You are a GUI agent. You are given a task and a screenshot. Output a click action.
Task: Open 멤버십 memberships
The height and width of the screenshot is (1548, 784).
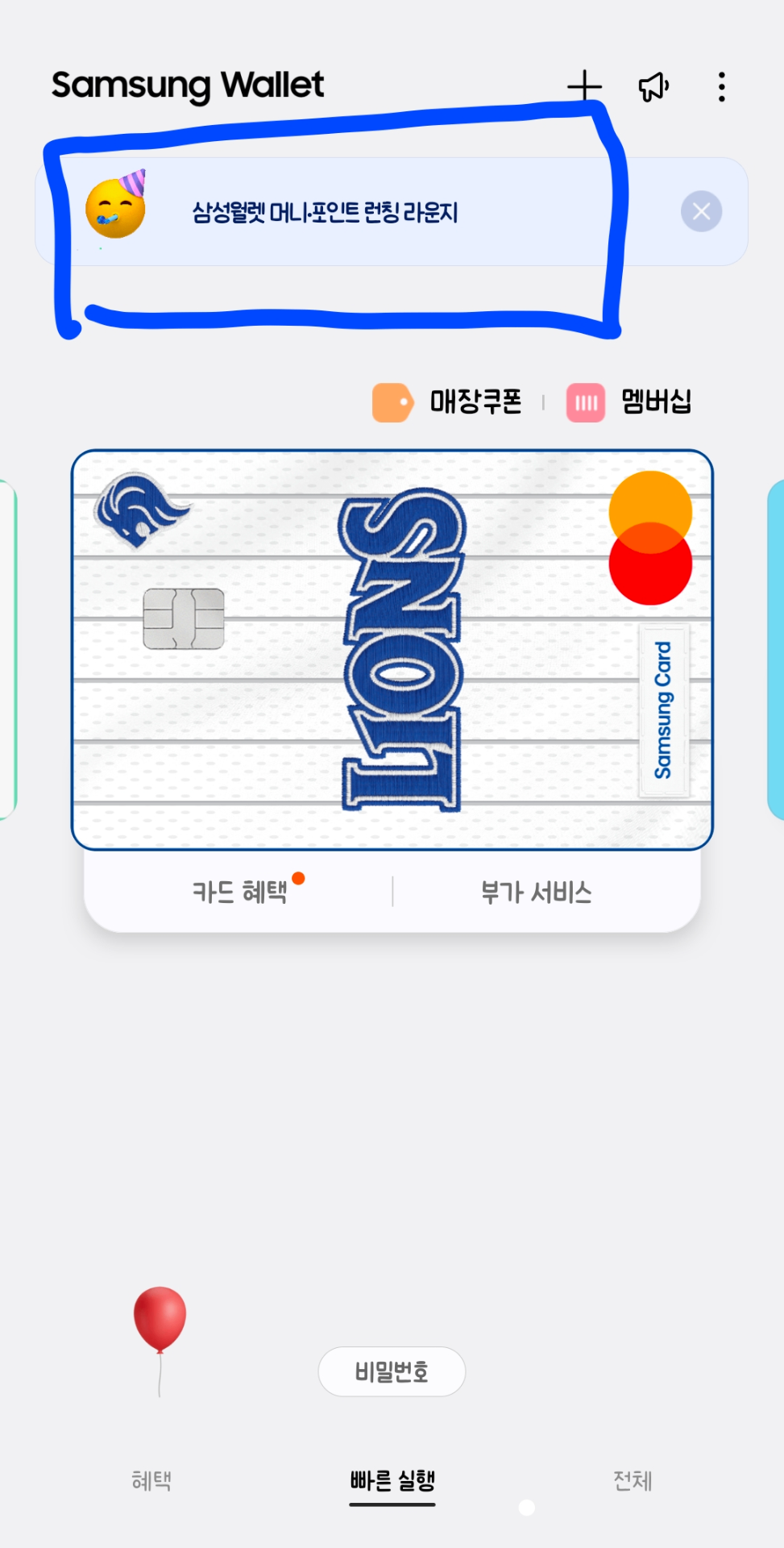tap(630, 402)
